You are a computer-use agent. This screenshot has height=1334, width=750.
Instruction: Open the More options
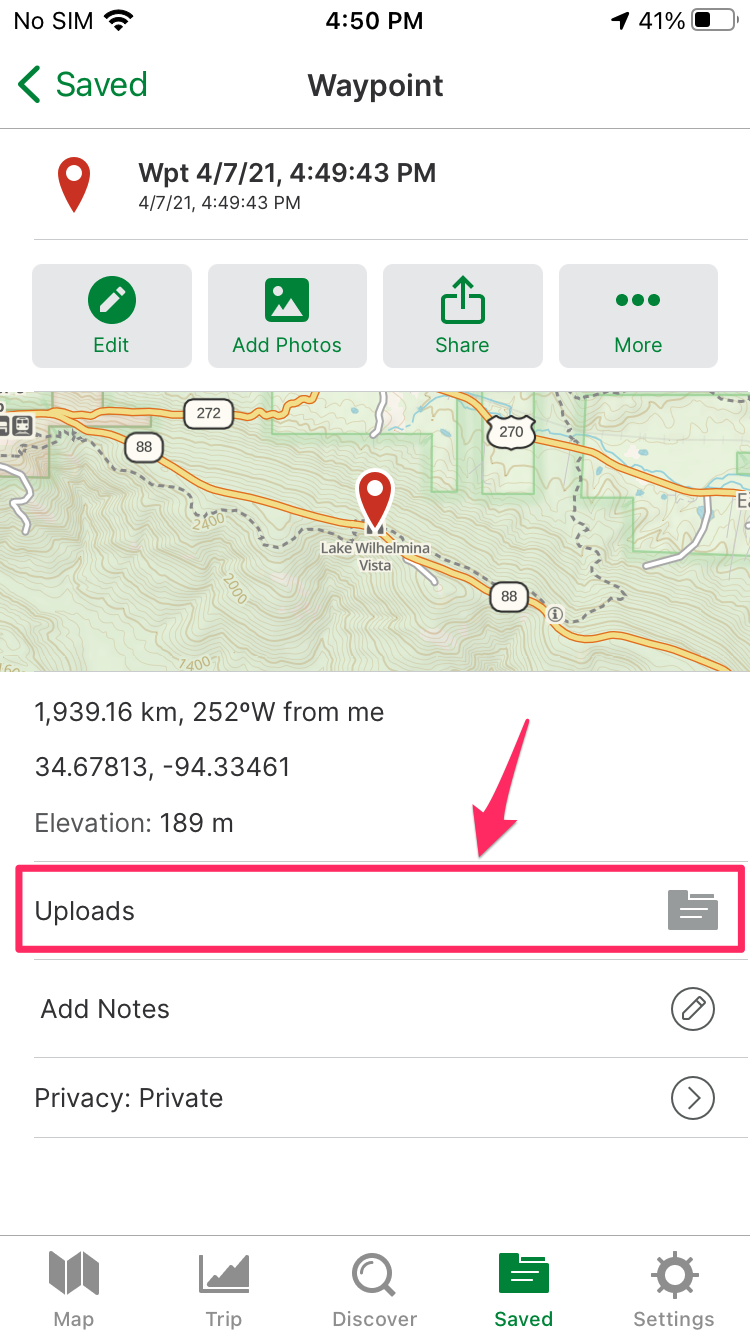638,316
